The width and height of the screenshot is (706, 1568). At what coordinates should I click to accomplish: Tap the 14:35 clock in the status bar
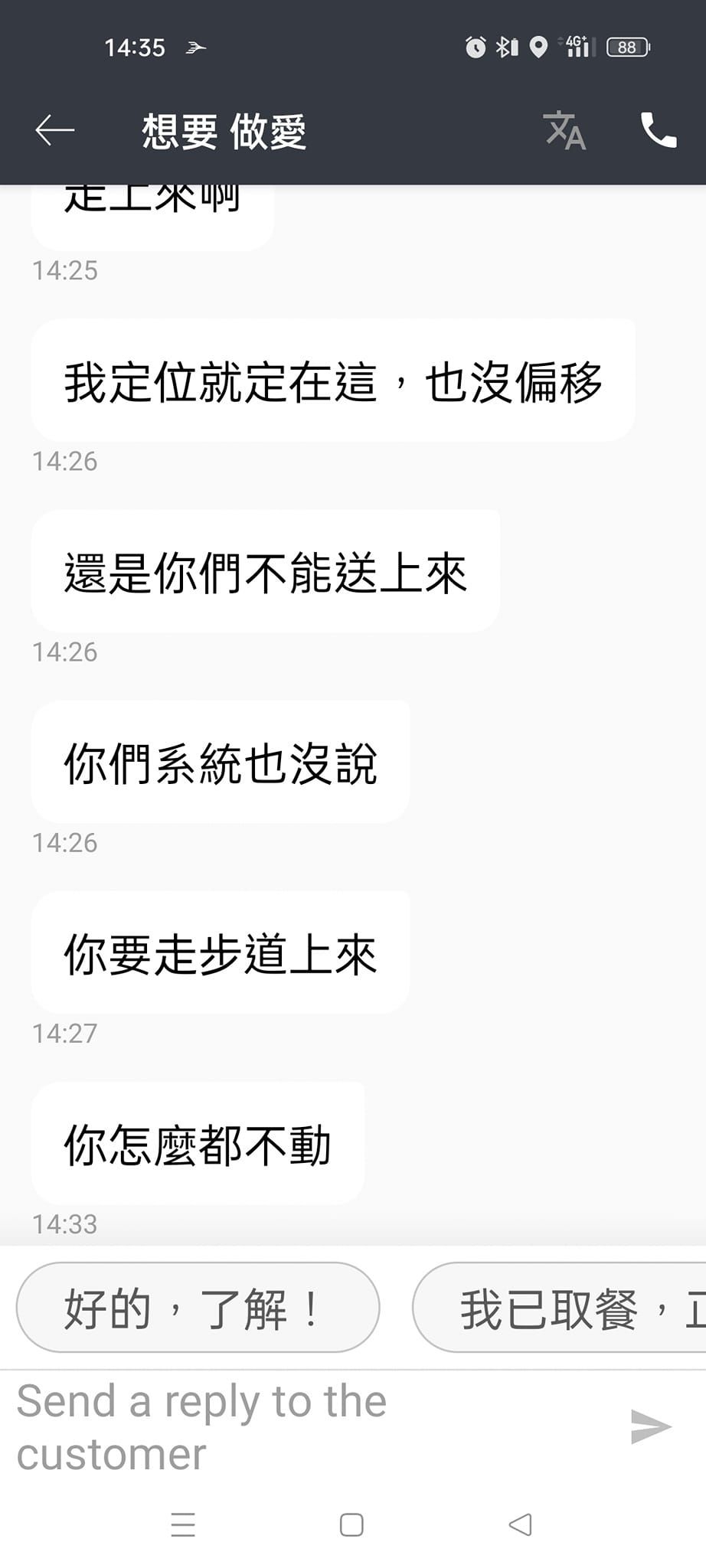click(136, 47)
